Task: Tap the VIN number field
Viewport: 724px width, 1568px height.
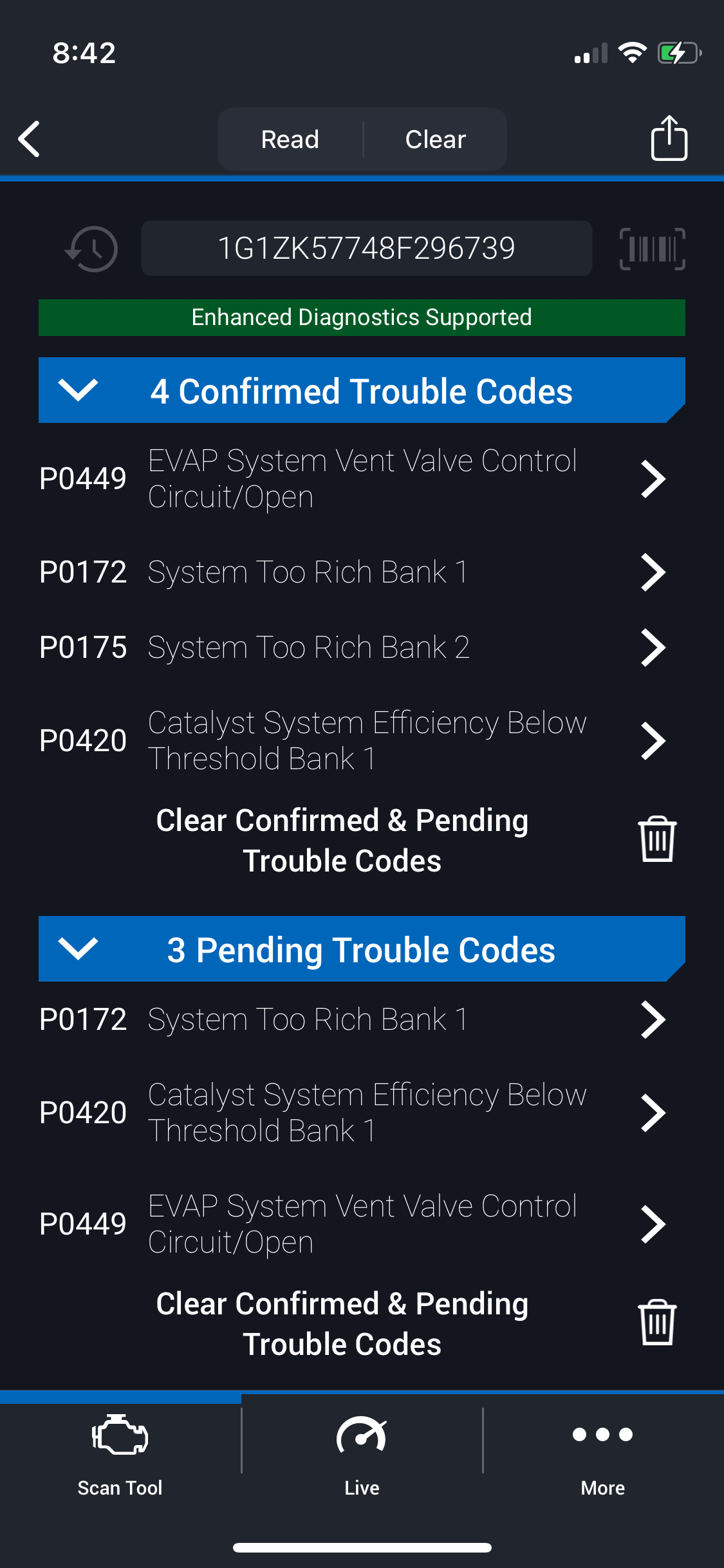Action: tap(366, 248)
